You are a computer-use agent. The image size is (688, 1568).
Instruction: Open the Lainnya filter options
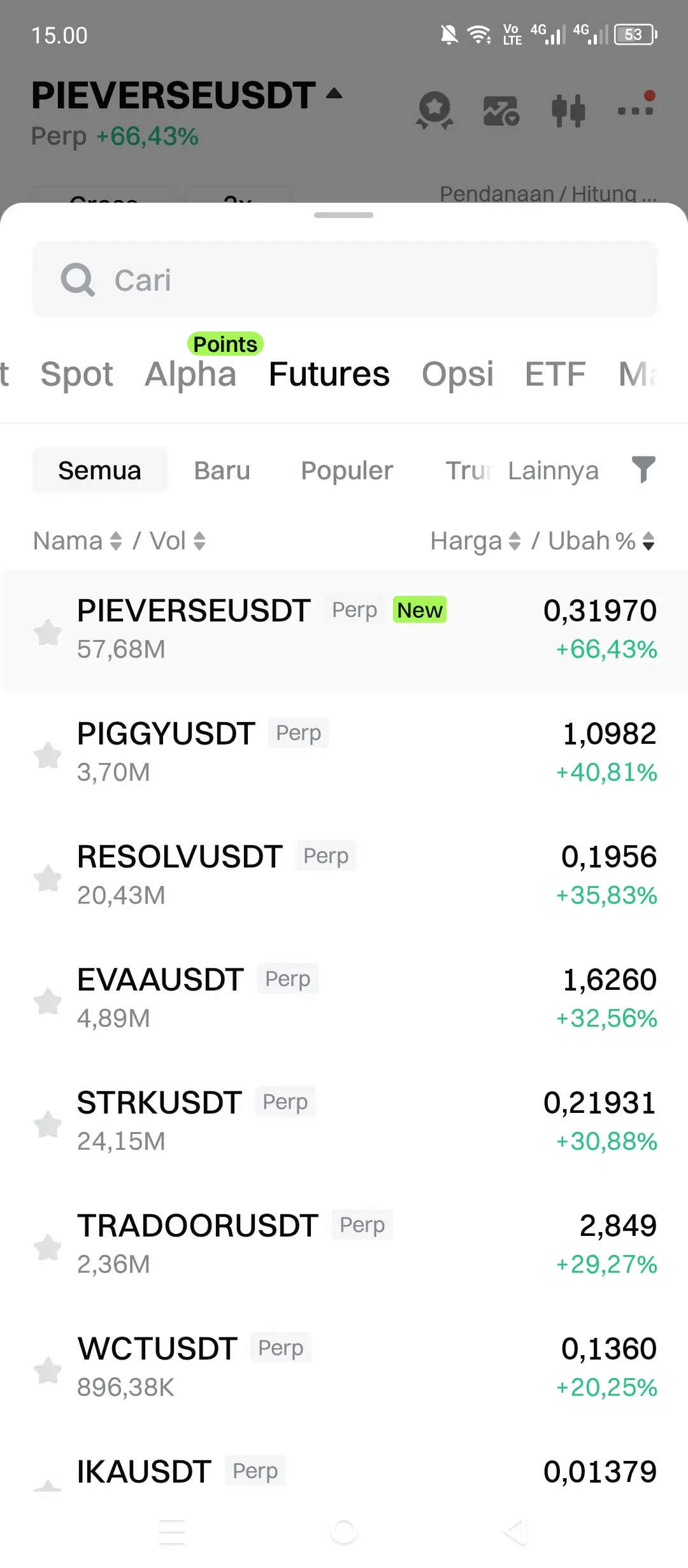(553, 470)
